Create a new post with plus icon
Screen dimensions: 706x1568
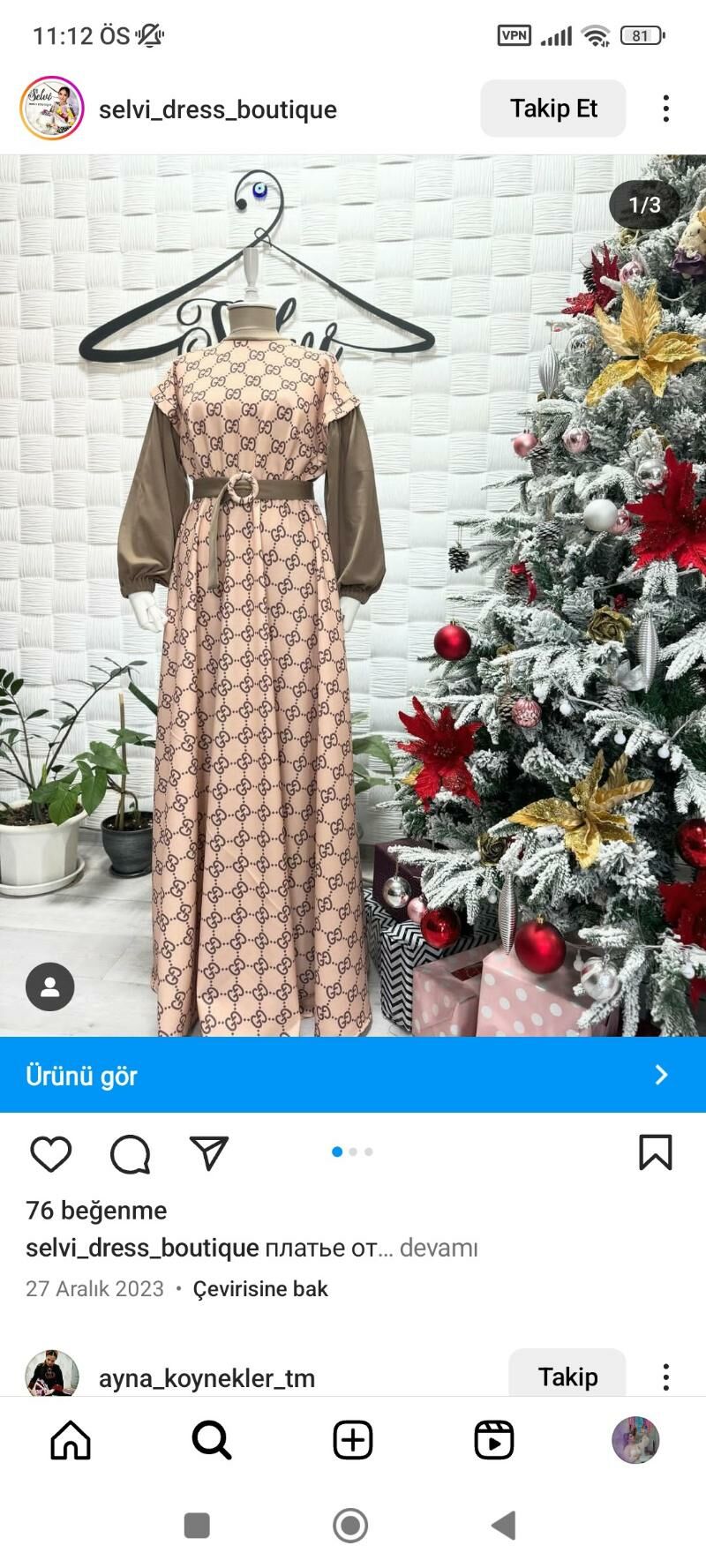click(x=353, y=1440)
